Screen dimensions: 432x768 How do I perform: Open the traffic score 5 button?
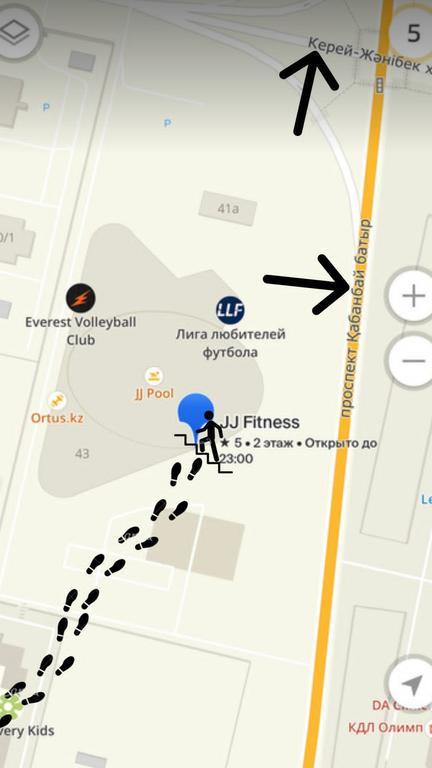(x=412, y=33)
